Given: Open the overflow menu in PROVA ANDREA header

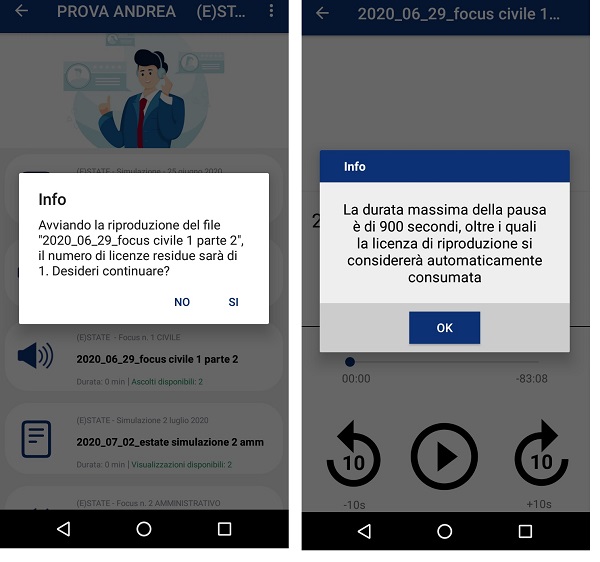Looking at the screenshot, I should 271,12.
